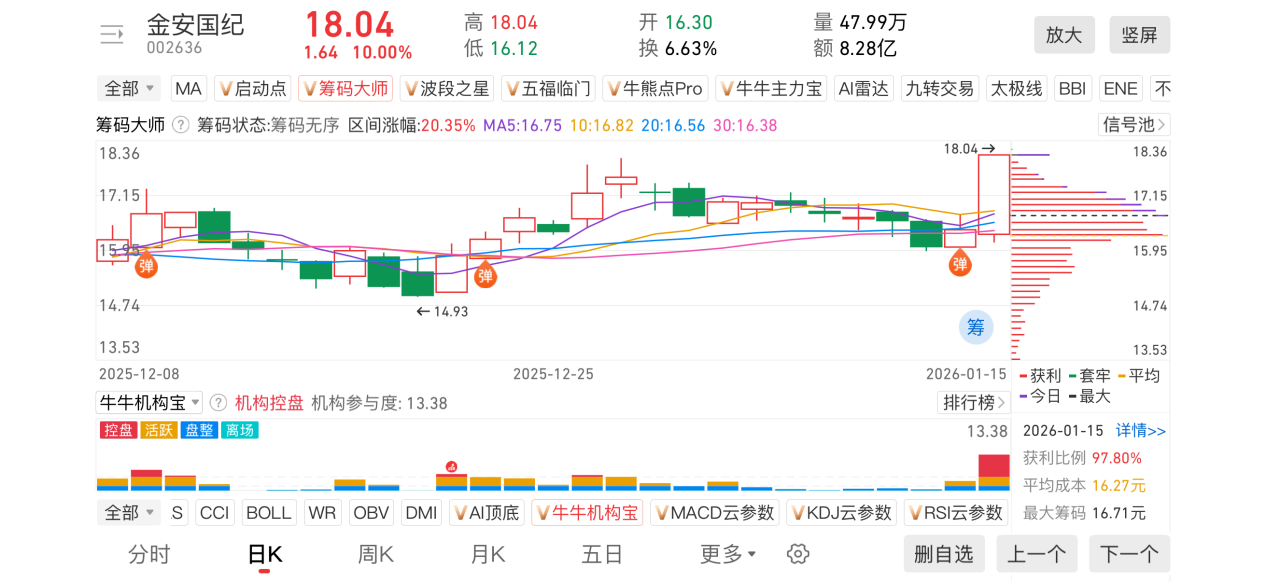1266x582 pixels.
Task: Select the BOLL sub-indicator
Action: 268,513
